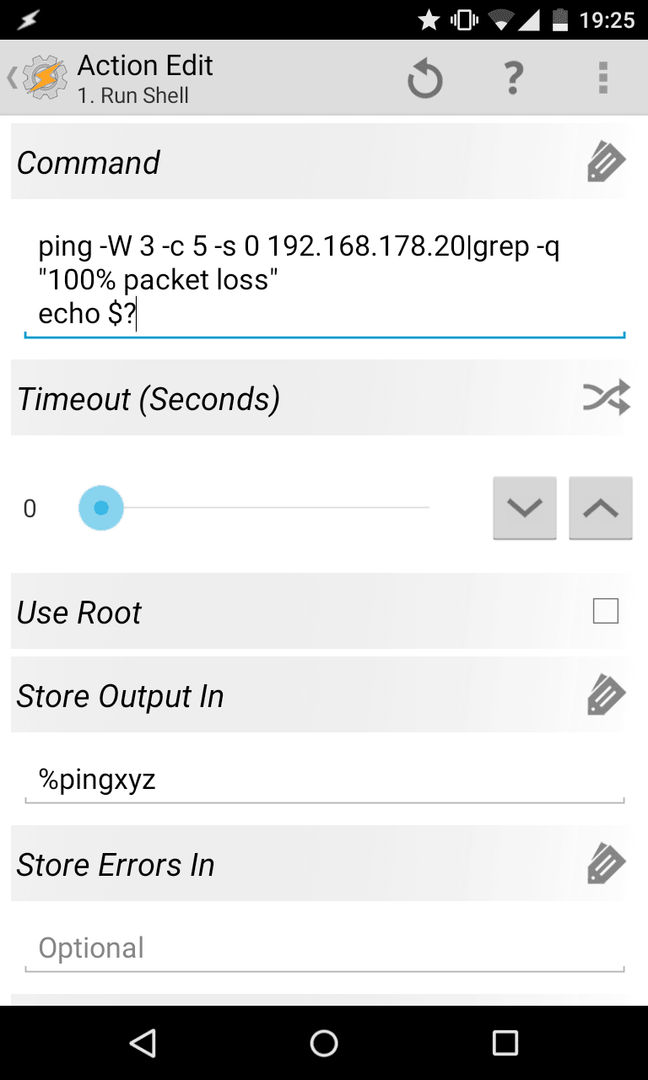Tap the tag icon beside Store Errors In
The height and width of the screenshot is (1080, 648).
606,863
